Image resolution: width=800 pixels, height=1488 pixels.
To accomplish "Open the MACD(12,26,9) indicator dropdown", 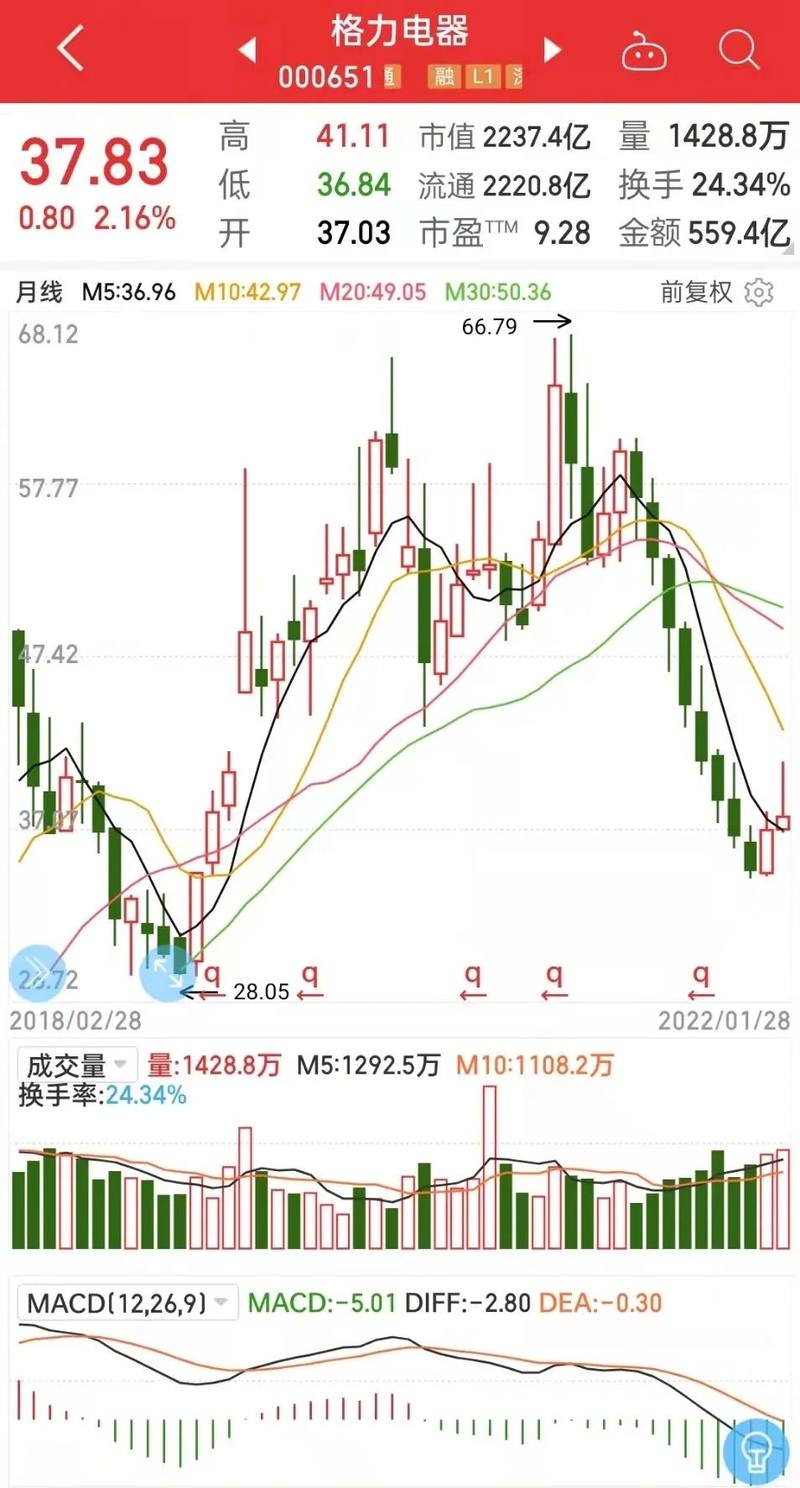I will [128, 1303].
